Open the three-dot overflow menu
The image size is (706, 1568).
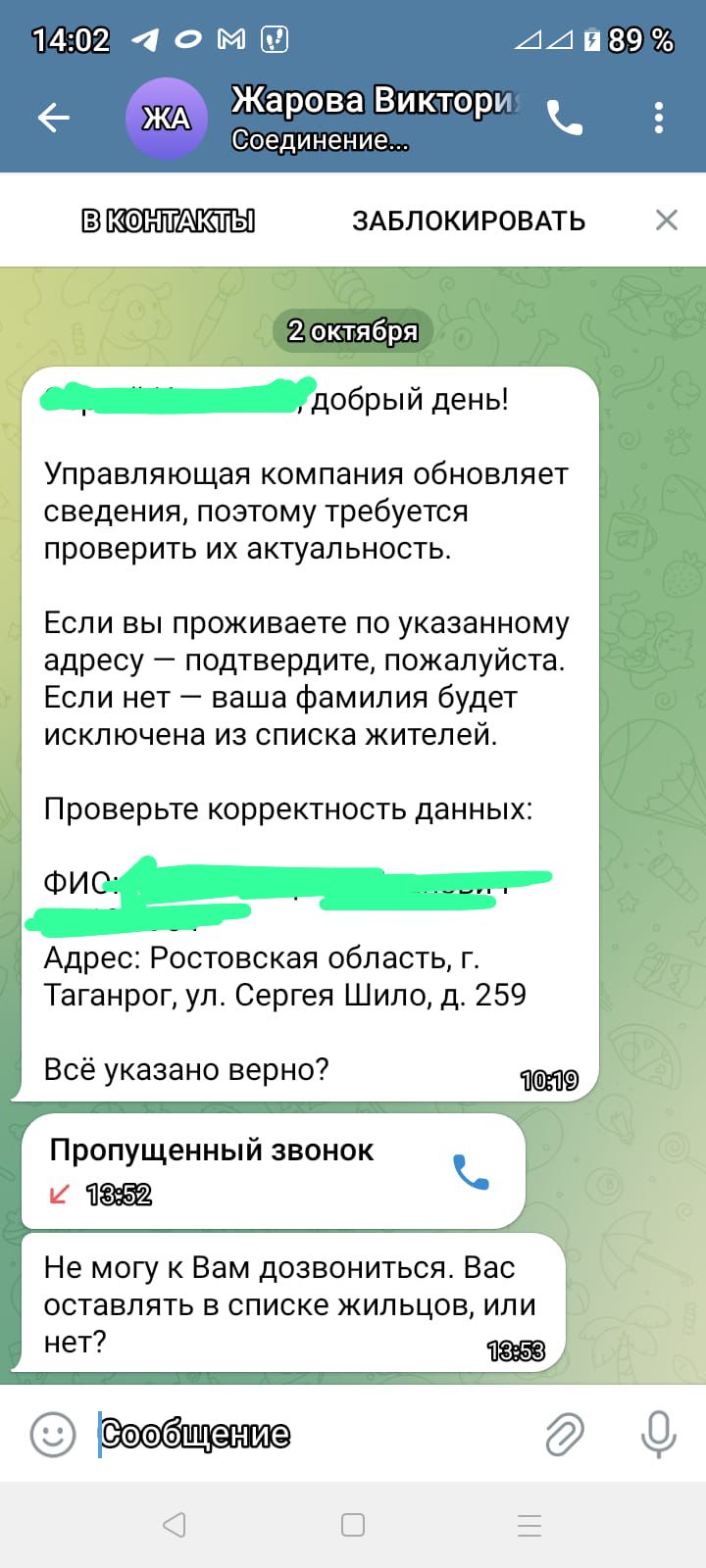(659, 119)
